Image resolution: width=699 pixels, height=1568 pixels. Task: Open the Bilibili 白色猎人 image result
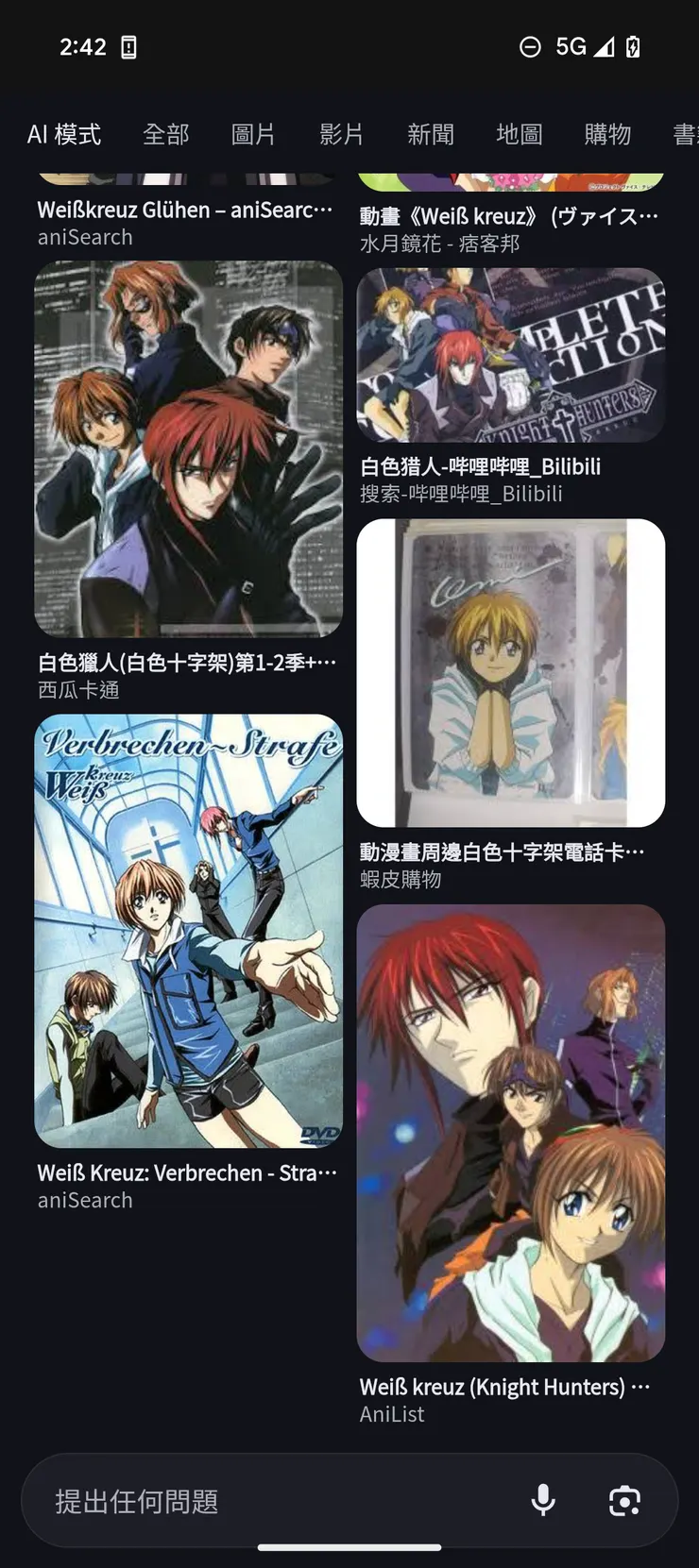510,356
